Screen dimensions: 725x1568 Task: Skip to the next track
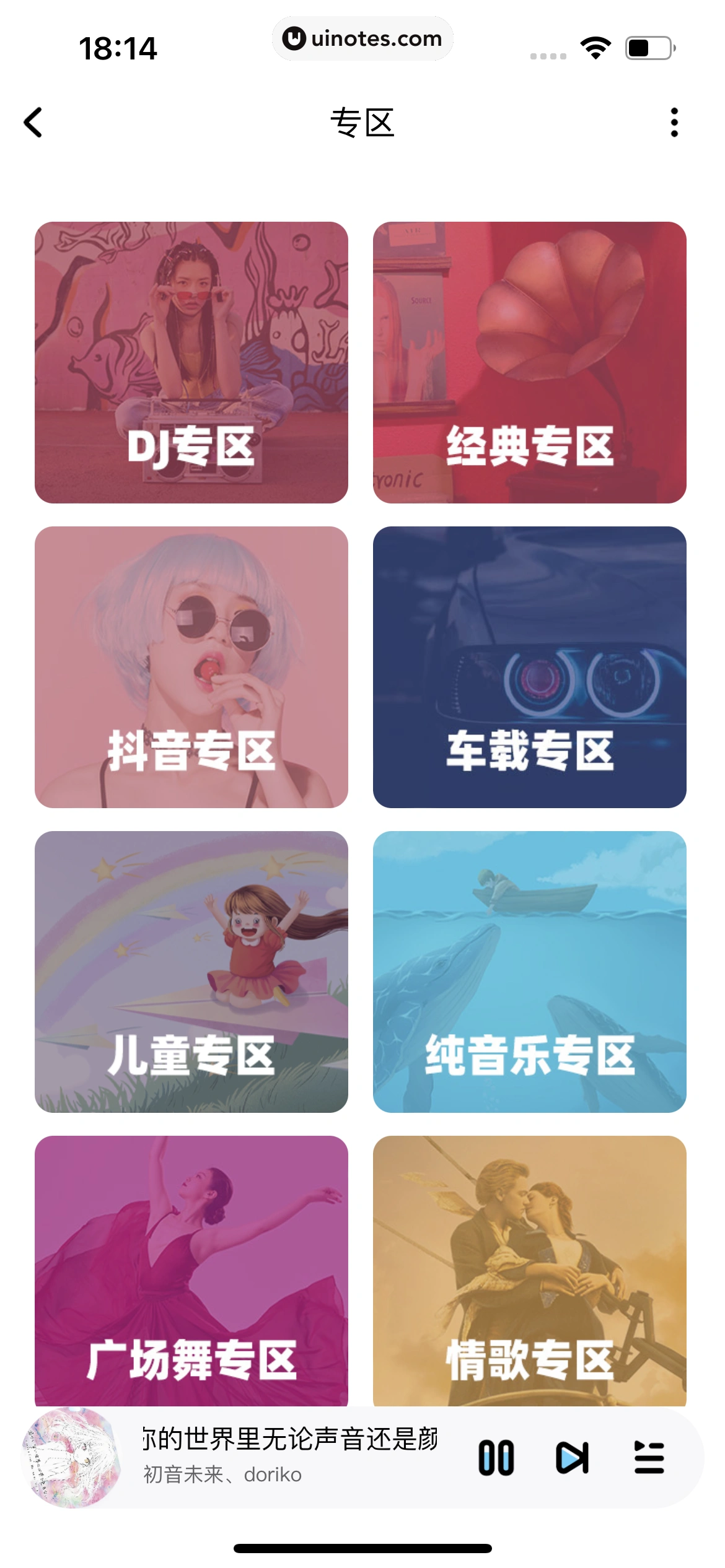click(572, 1458)
